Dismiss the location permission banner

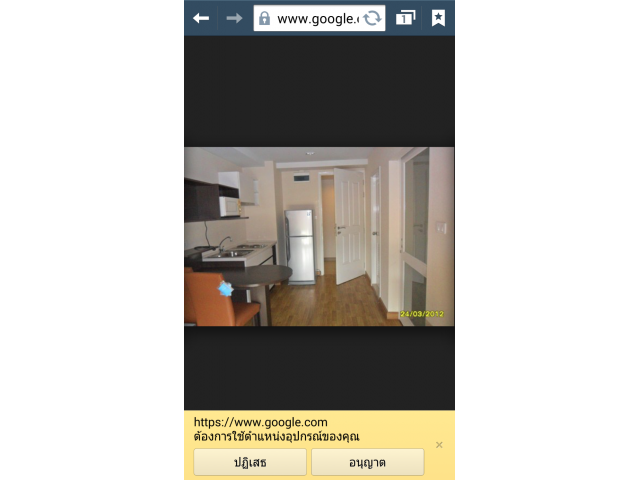point(439,444)
